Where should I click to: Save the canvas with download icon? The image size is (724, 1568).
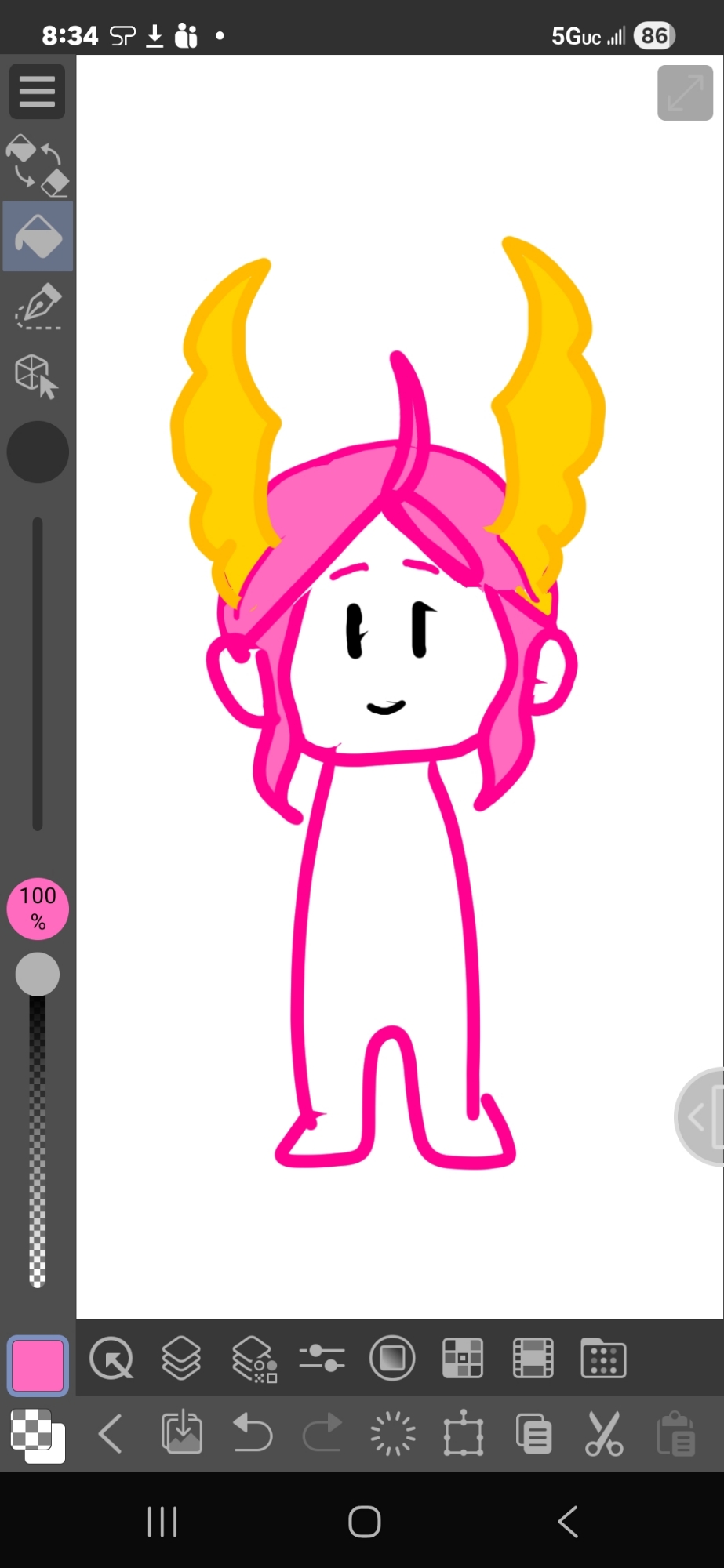181,1434
